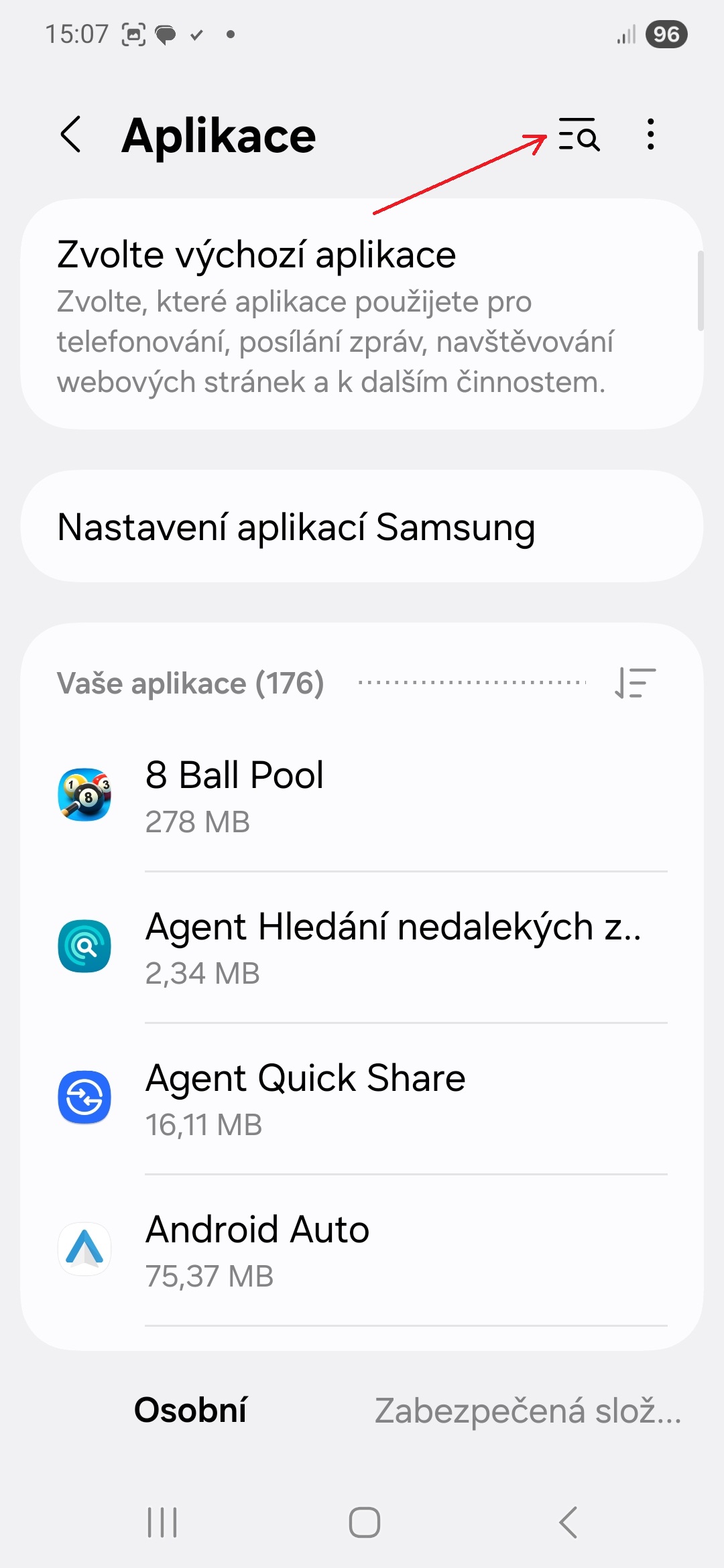The height and width of the screenshot is (1568, 724).
Task: Open the three-dot overflow menu
Action: click(x=650, y=135)
